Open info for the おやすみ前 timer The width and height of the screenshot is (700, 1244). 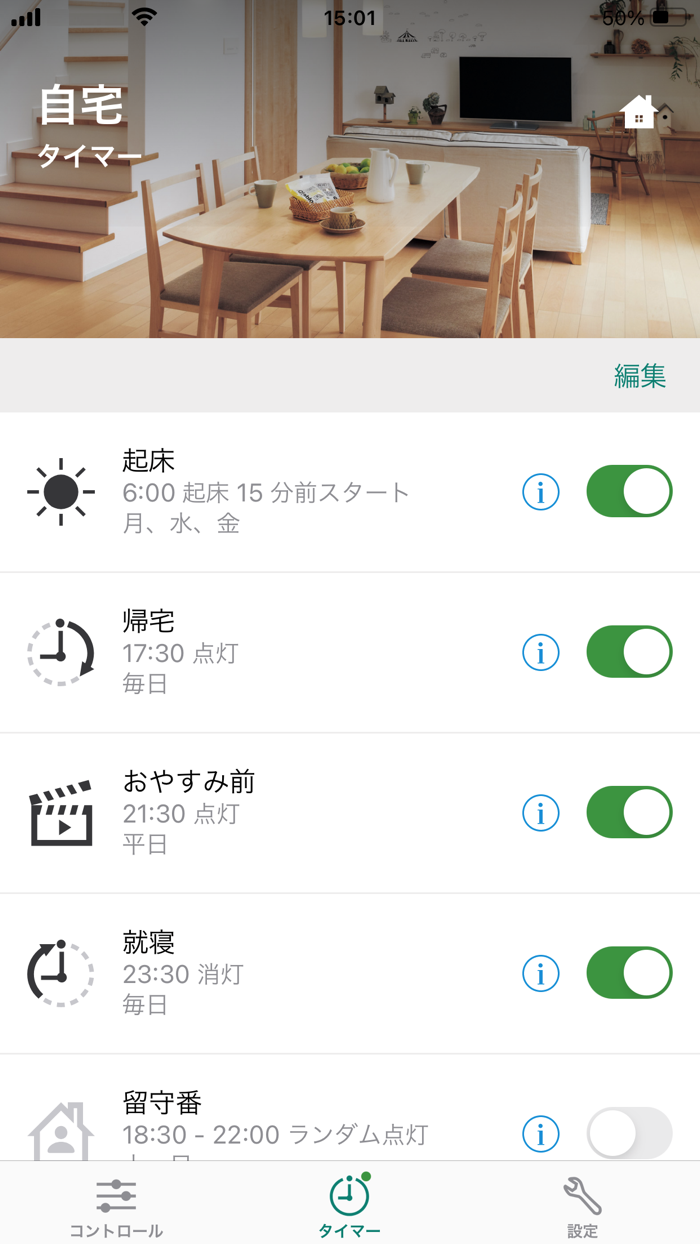point(541,813)
